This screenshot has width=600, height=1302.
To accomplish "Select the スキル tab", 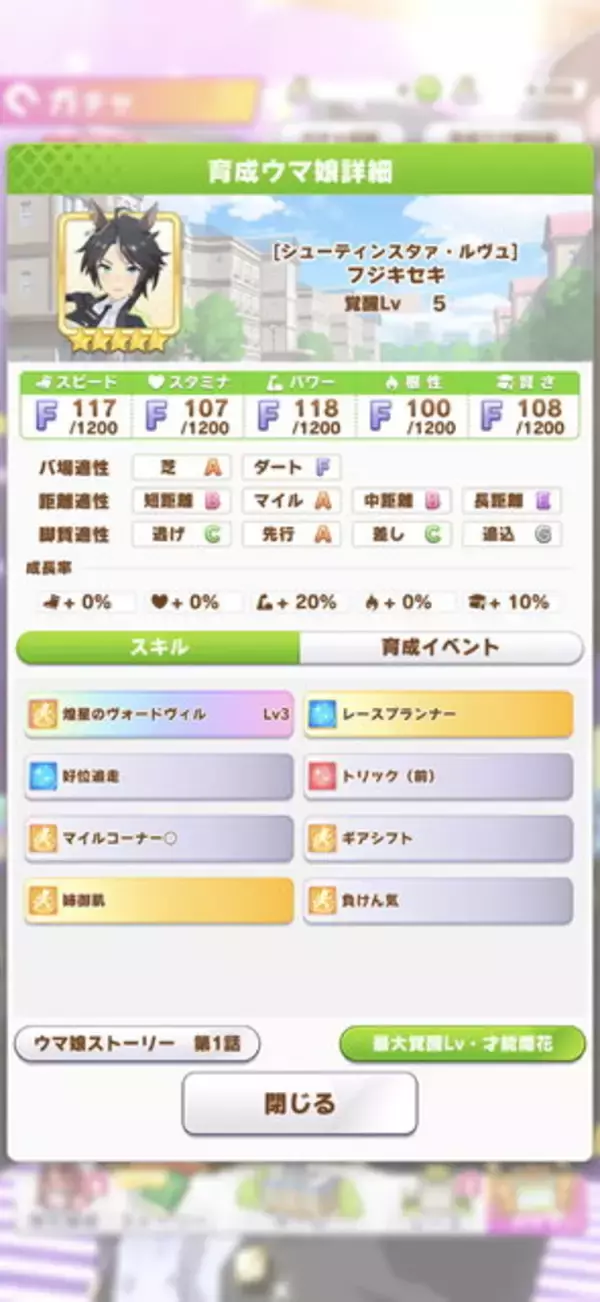I will 158,647.
